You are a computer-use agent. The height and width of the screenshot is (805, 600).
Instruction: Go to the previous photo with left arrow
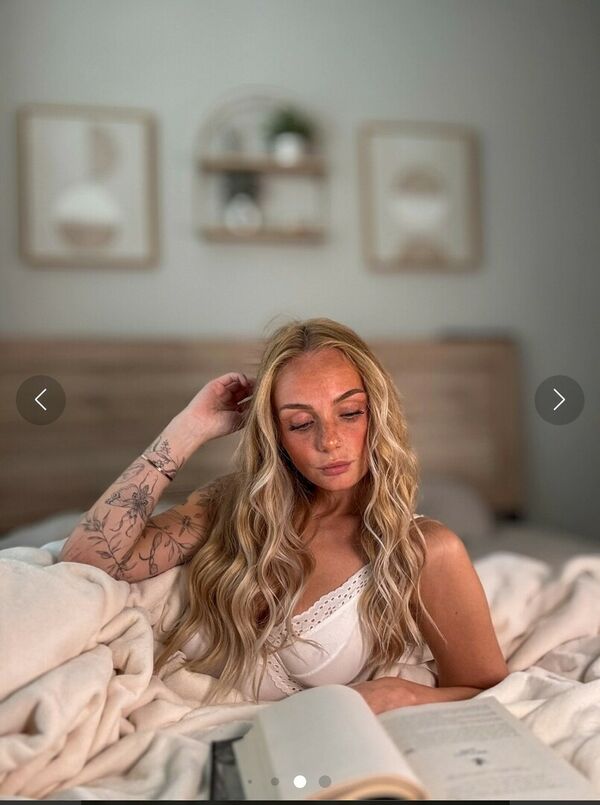41,400
